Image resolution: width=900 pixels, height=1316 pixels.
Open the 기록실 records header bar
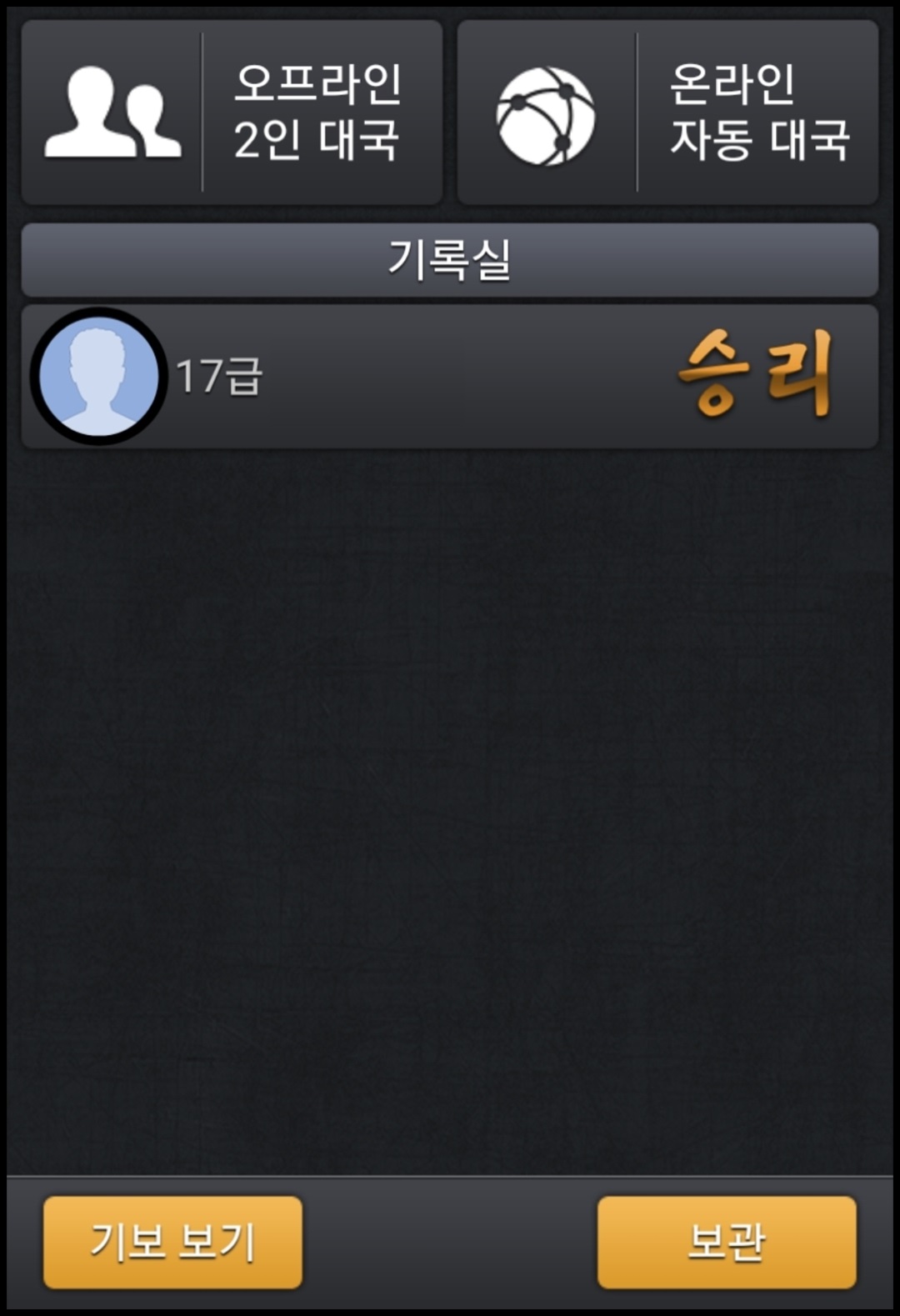[450, 258]
